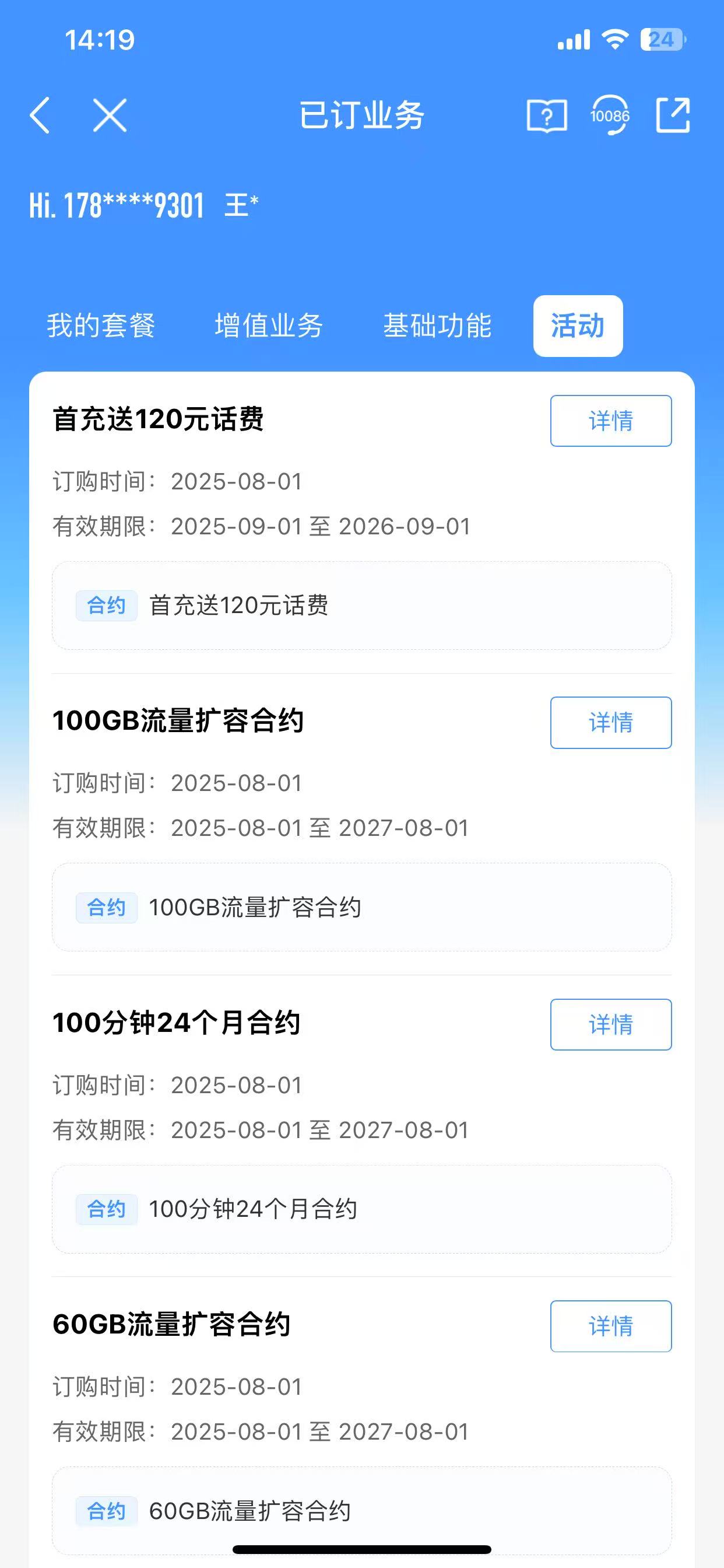Select the 活动 tab
This screenshot has height=1568, width=724.
577,325
